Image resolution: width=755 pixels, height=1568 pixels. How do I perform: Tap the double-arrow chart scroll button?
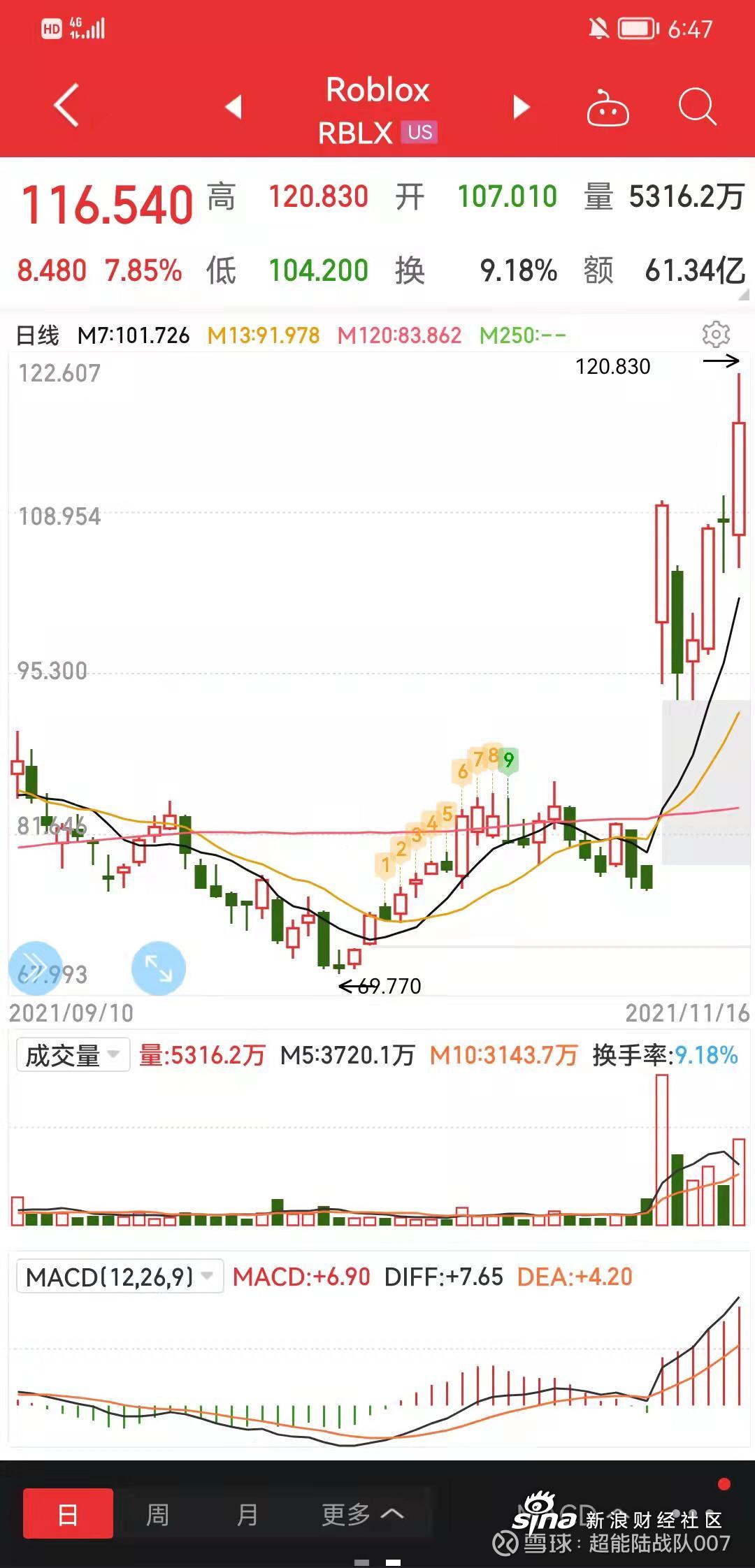pyautogui.click(x=35, y=968)
